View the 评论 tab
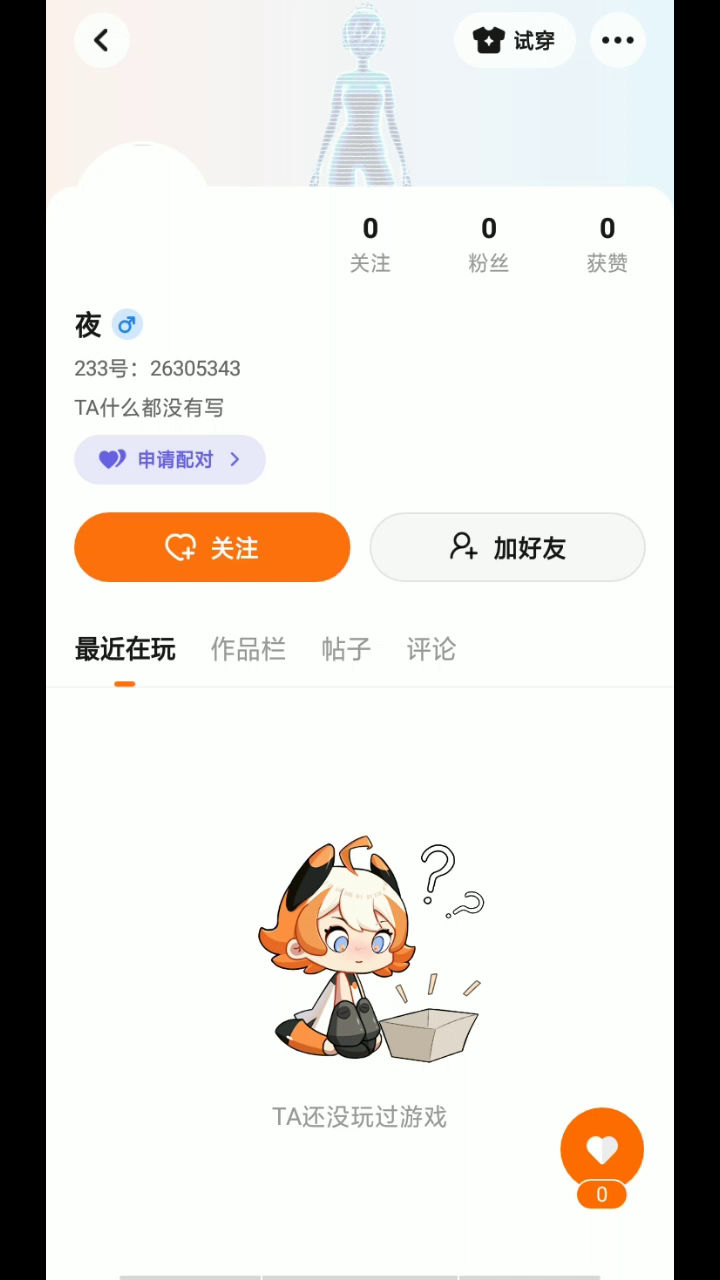Screen dimensions: 720x1280 (431, 649)
